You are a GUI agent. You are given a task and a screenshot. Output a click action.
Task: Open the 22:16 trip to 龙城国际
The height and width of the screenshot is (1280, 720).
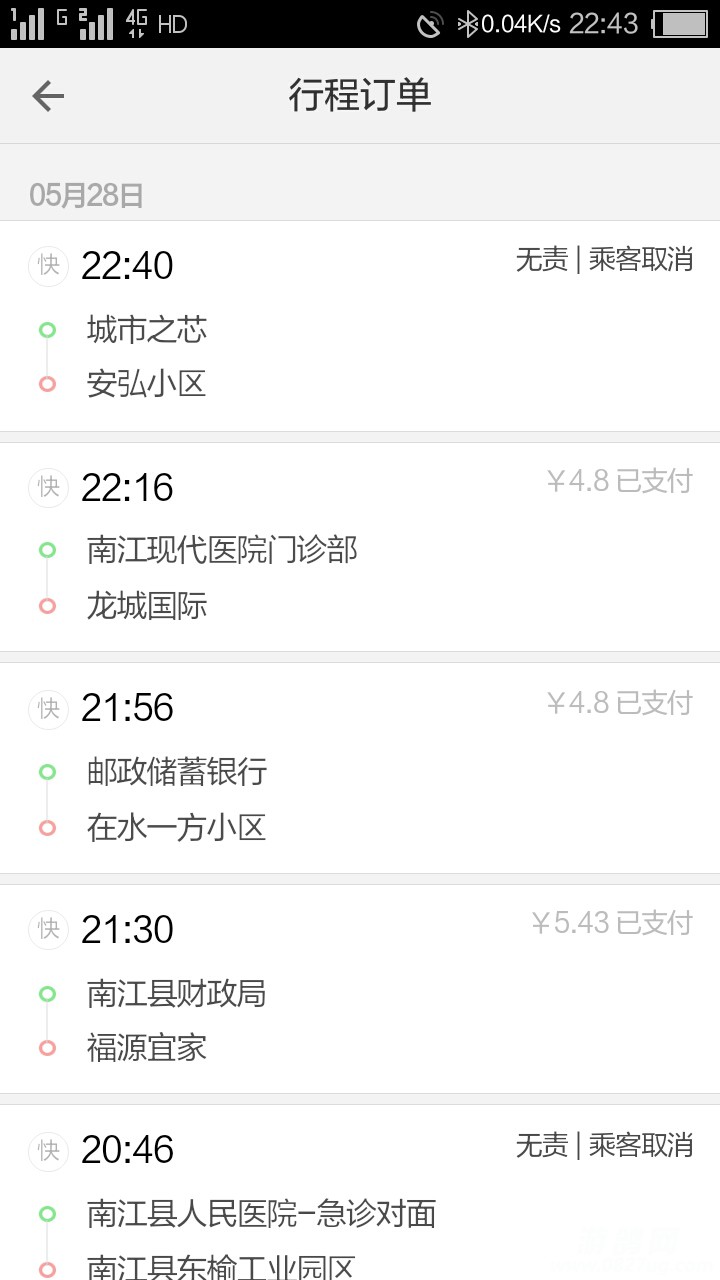(x=360, y=548)
